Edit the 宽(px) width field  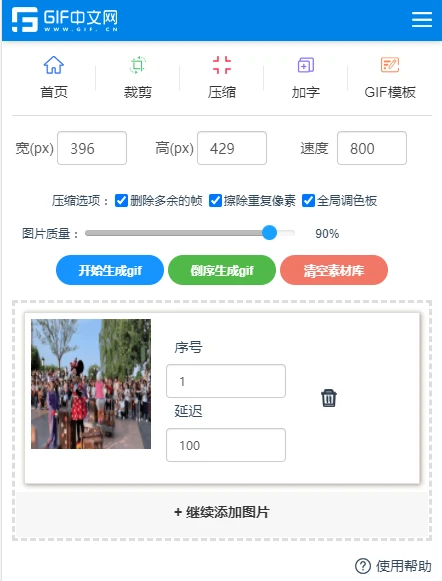pos(92,148)
